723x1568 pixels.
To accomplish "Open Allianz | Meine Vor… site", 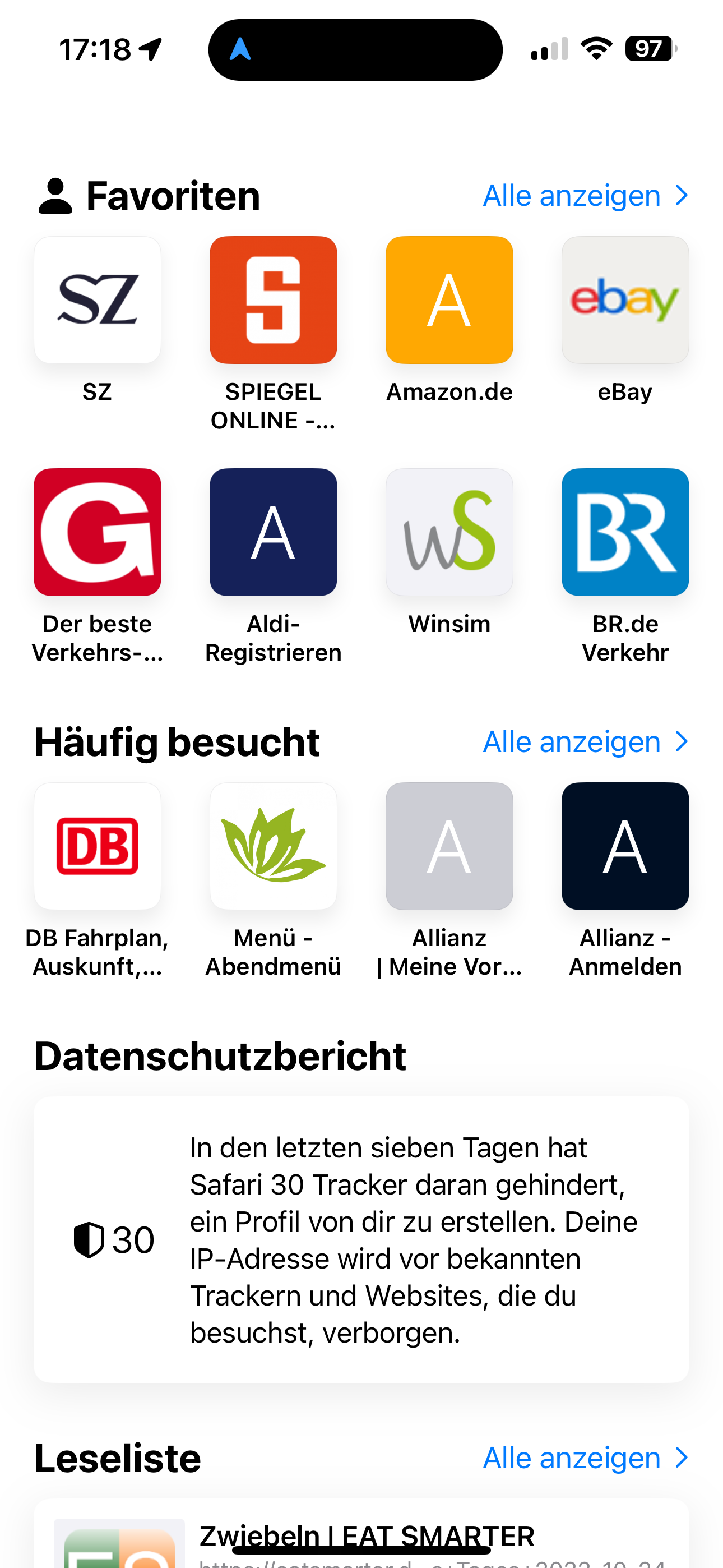I will (449, 846).
